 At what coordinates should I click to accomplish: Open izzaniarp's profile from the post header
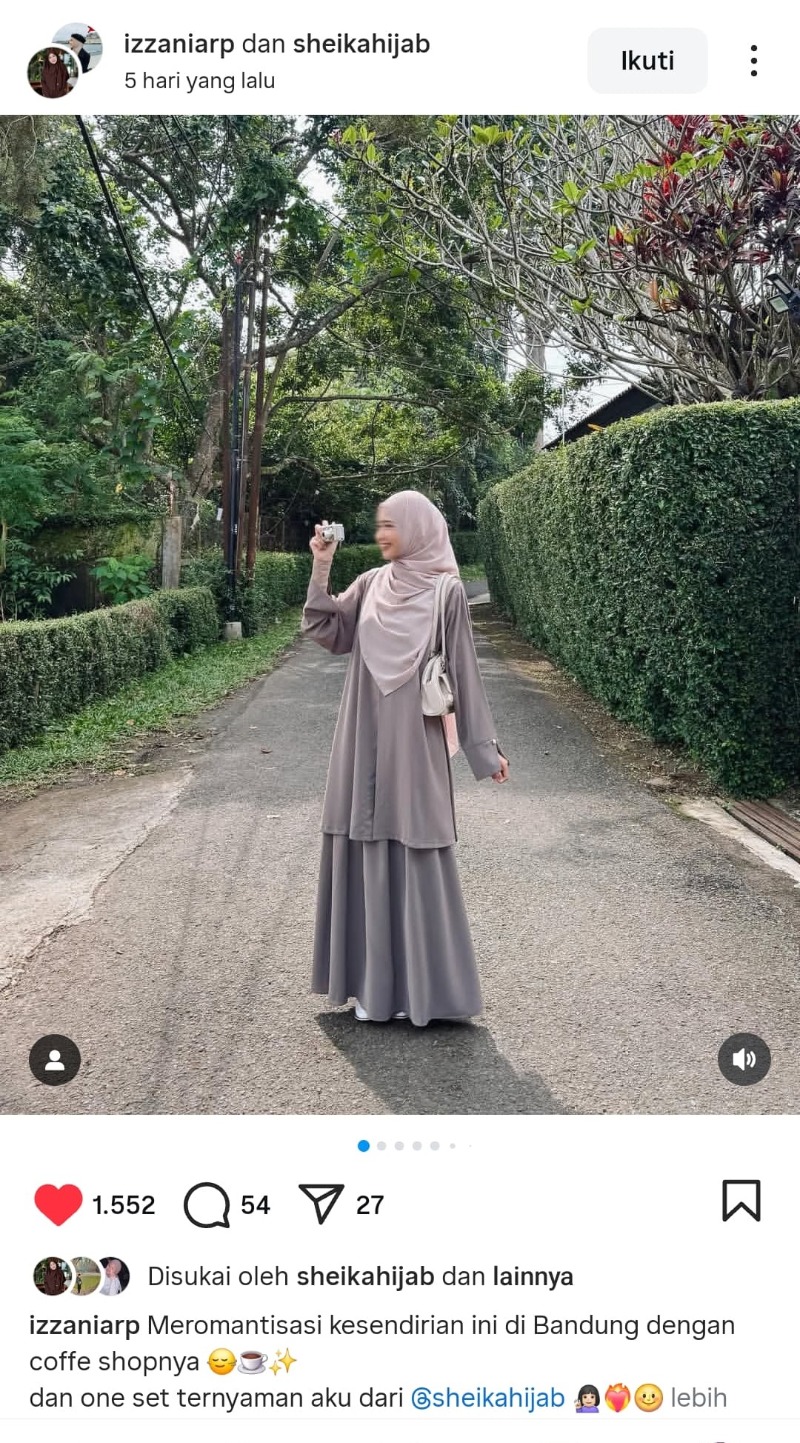pos(178,44)
